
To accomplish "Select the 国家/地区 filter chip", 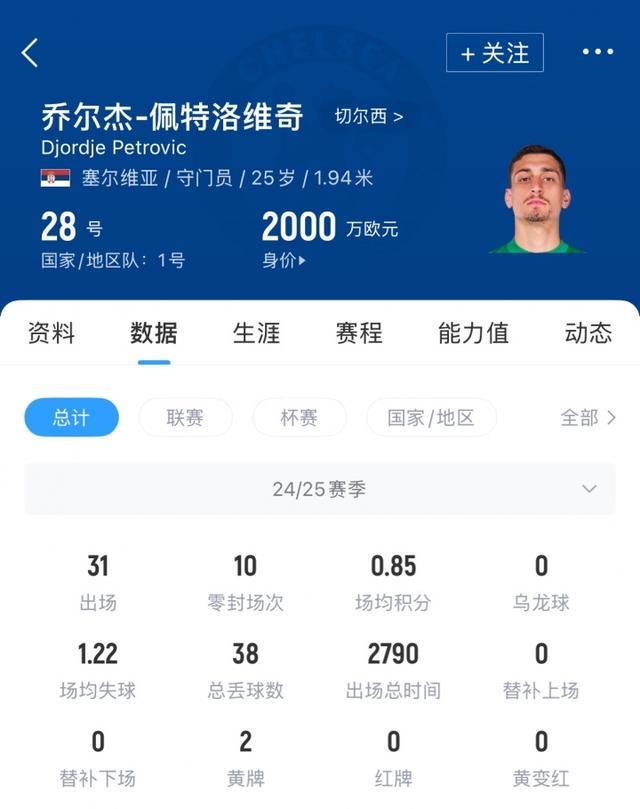I will click(431, 417).
